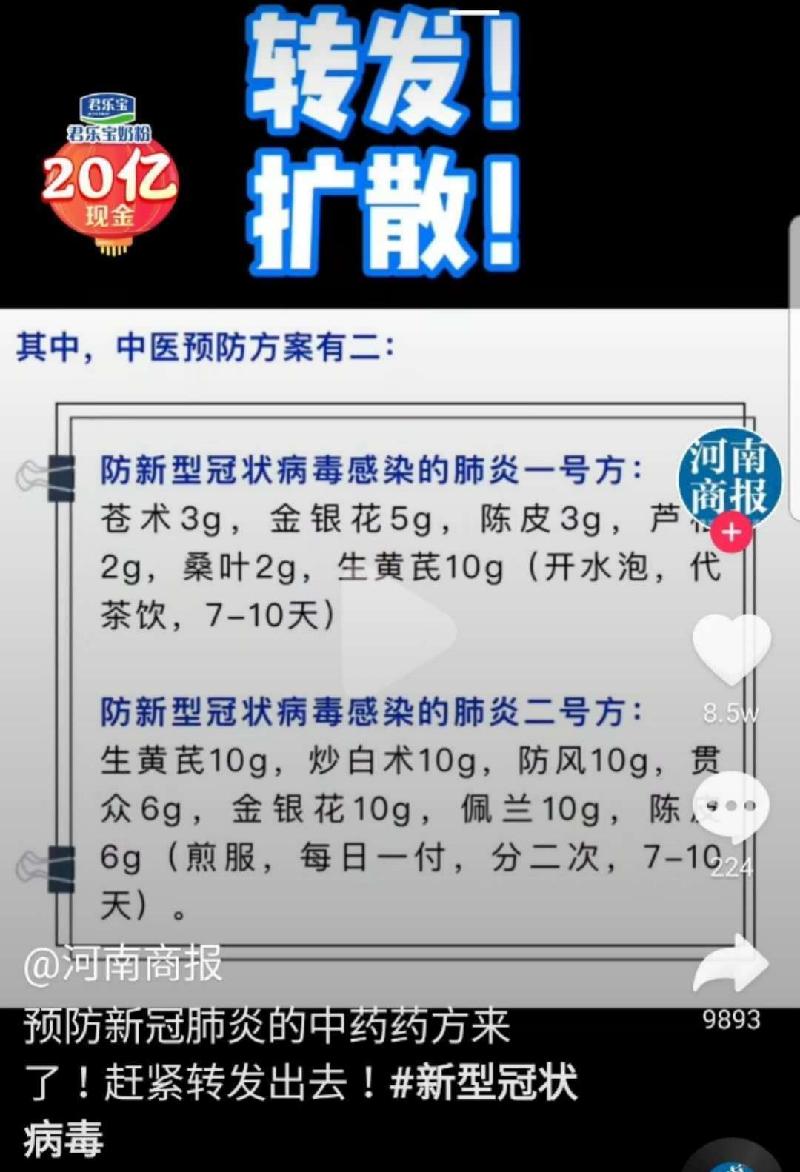The width and height of the screenshot is (800, 1172).
Task: Like this video
Action: (x=731, y=650)
